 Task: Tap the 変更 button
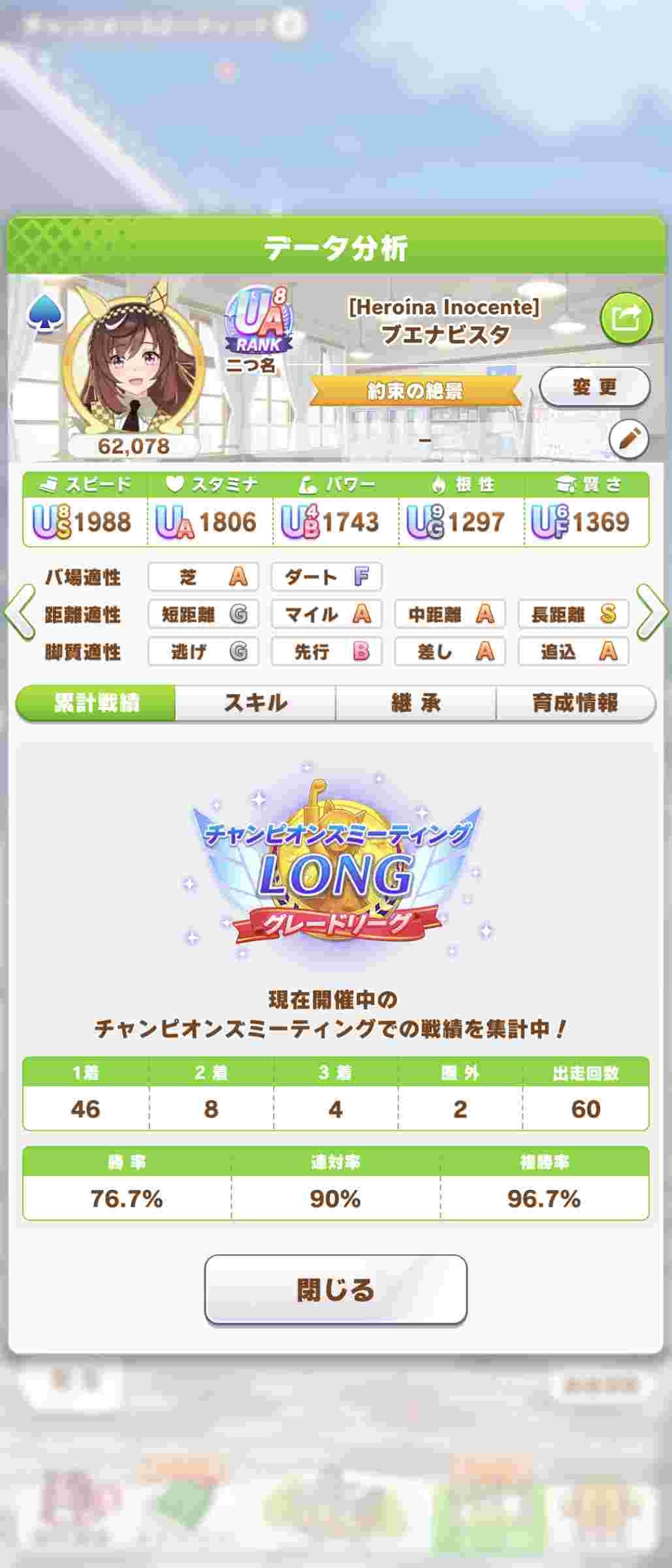[x=594, y=387]
